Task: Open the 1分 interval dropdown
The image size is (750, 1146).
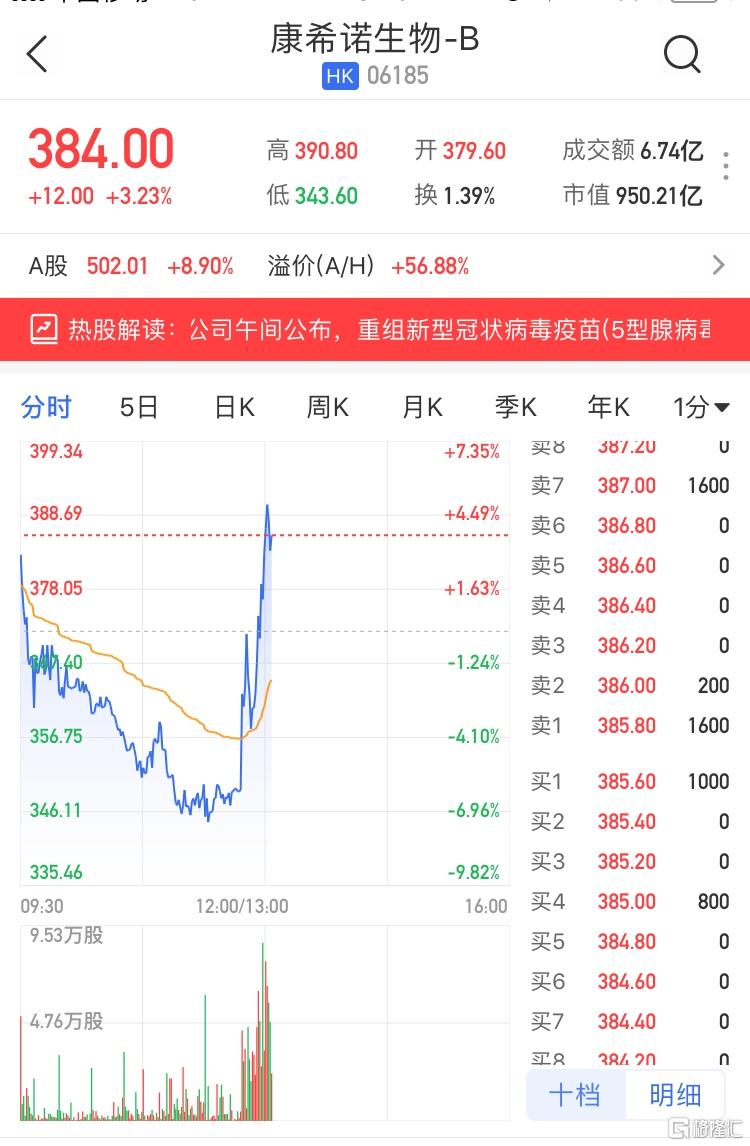Action: 701,407
